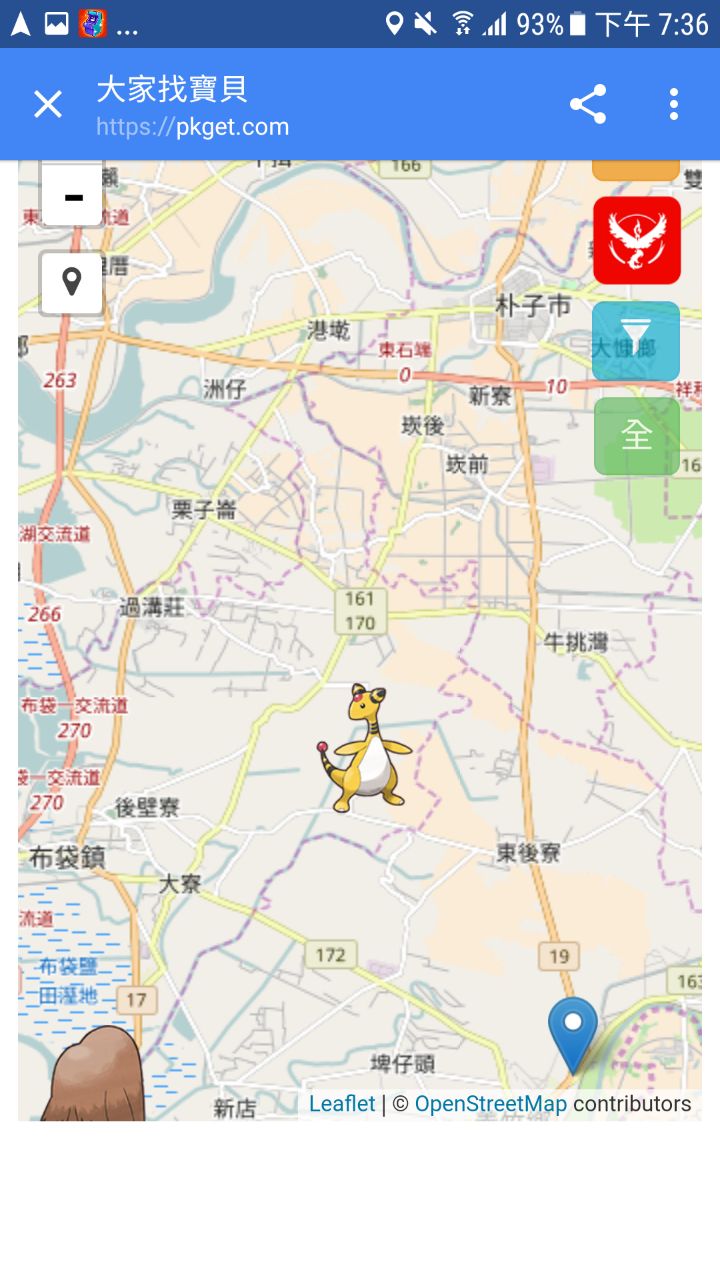The image size is (720, 1280).
Task: Open the OpenStreetMap link
Action: tap(490, 1104)
